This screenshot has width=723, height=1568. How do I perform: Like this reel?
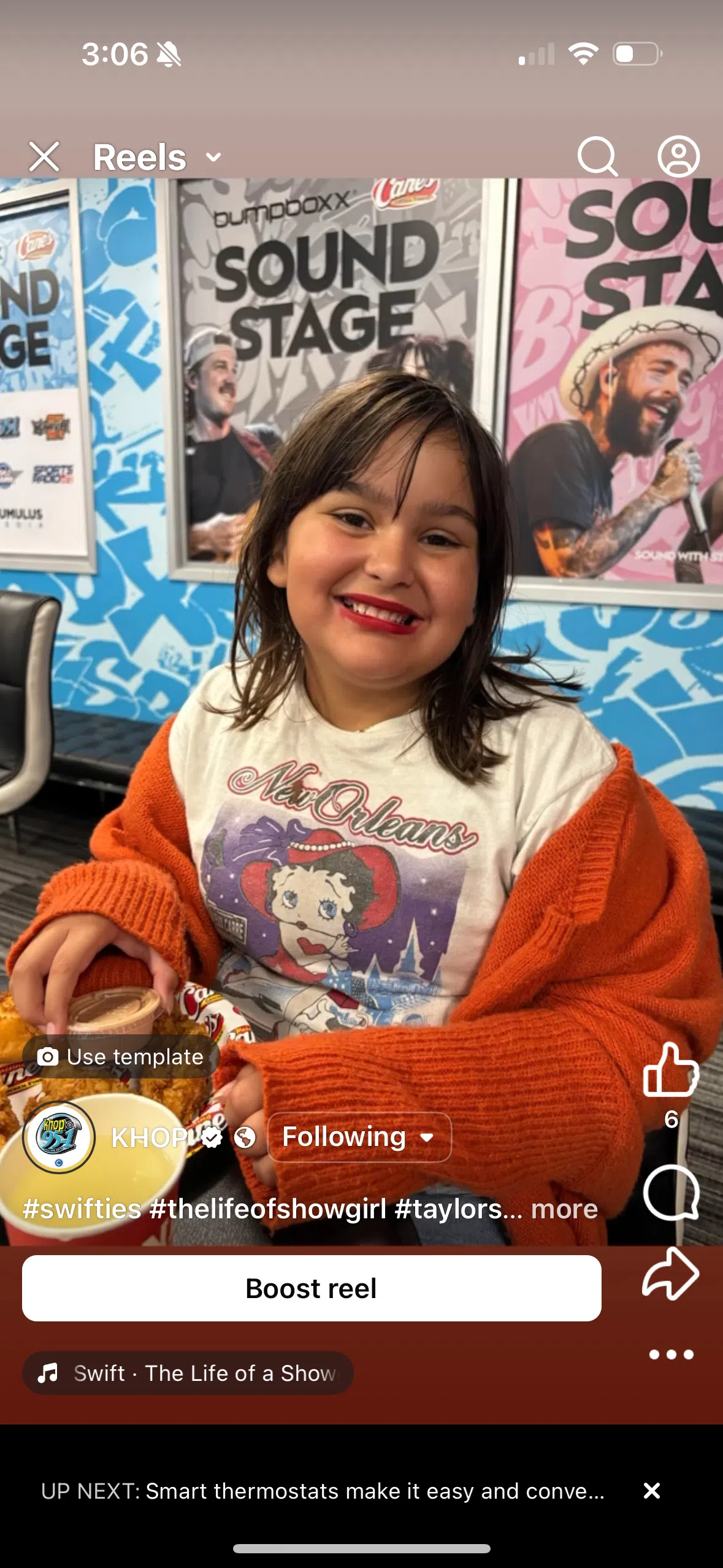[670, 1070]
